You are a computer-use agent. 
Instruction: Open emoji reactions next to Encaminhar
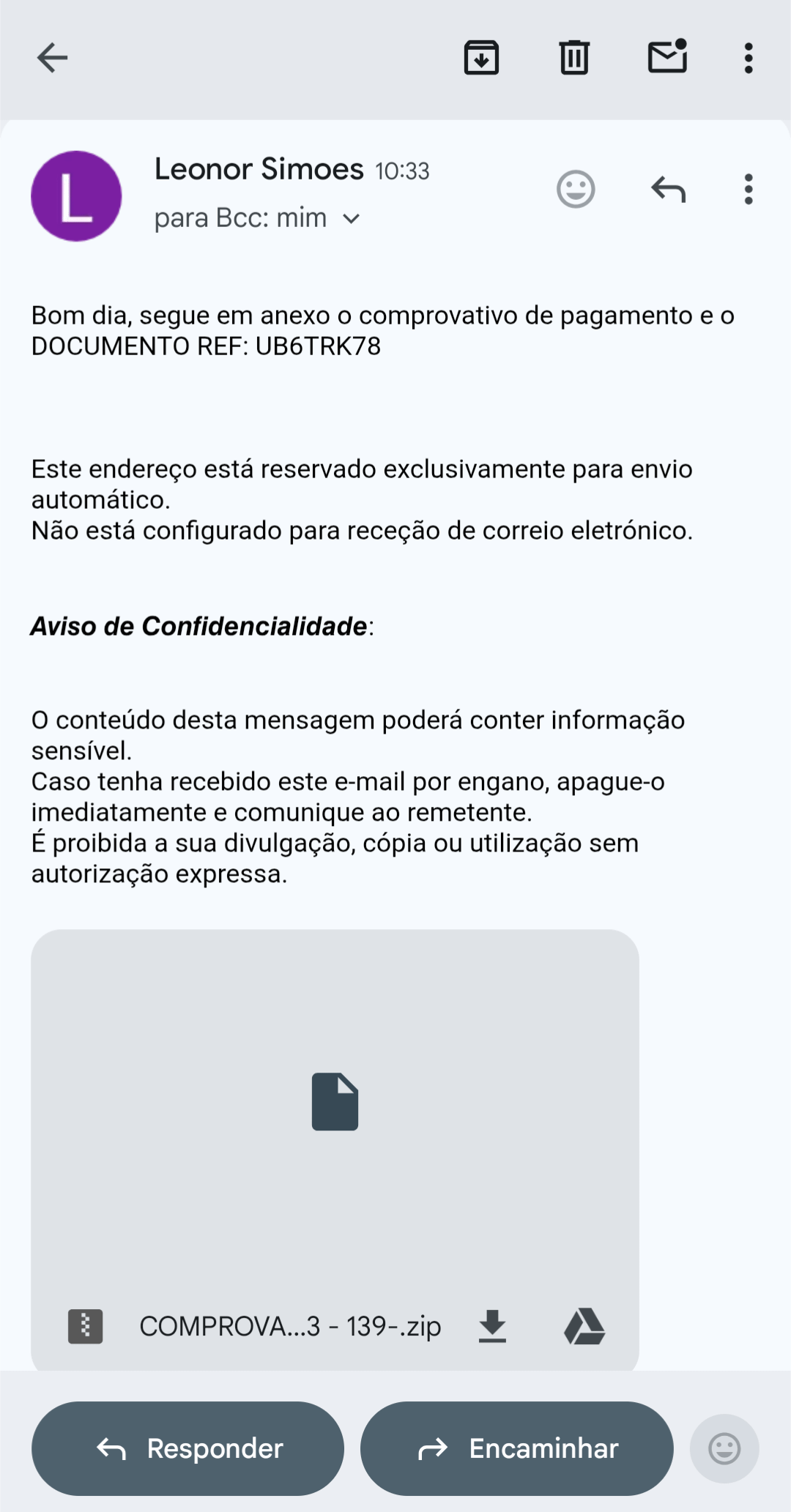pos(724,1448)
